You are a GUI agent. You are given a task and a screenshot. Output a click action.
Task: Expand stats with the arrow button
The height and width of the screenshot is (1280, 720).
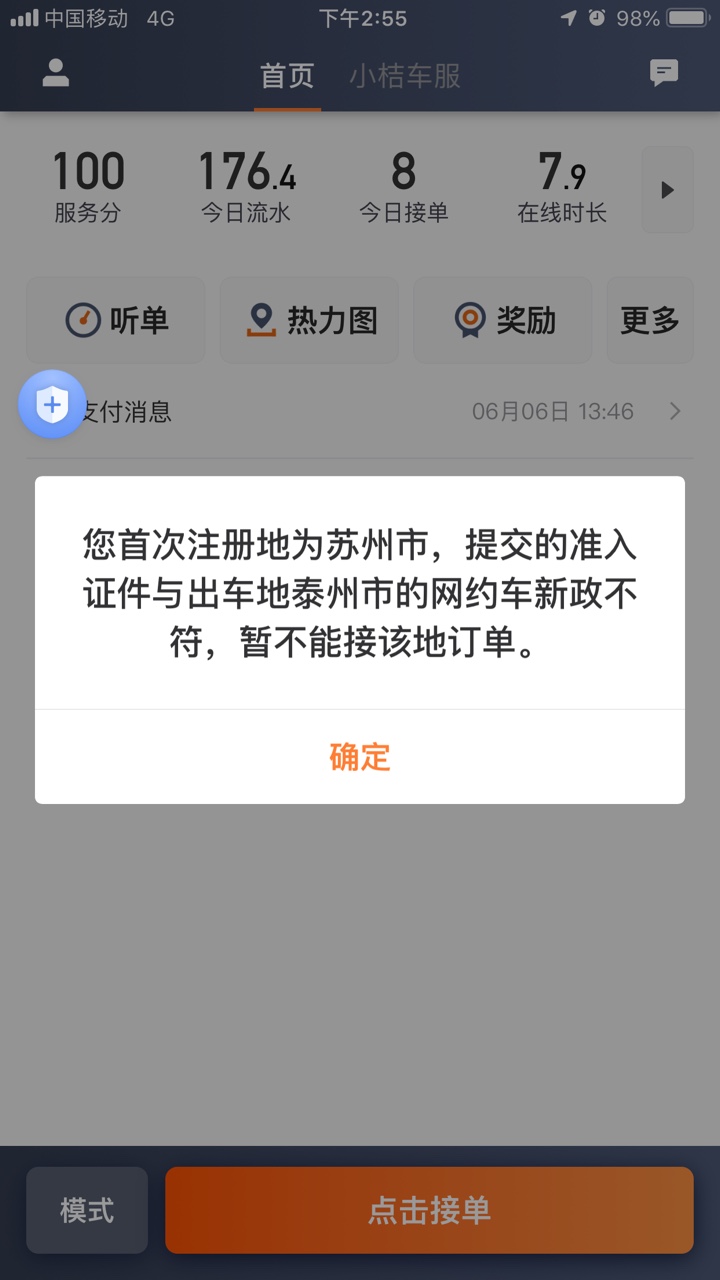coord(667,190)
